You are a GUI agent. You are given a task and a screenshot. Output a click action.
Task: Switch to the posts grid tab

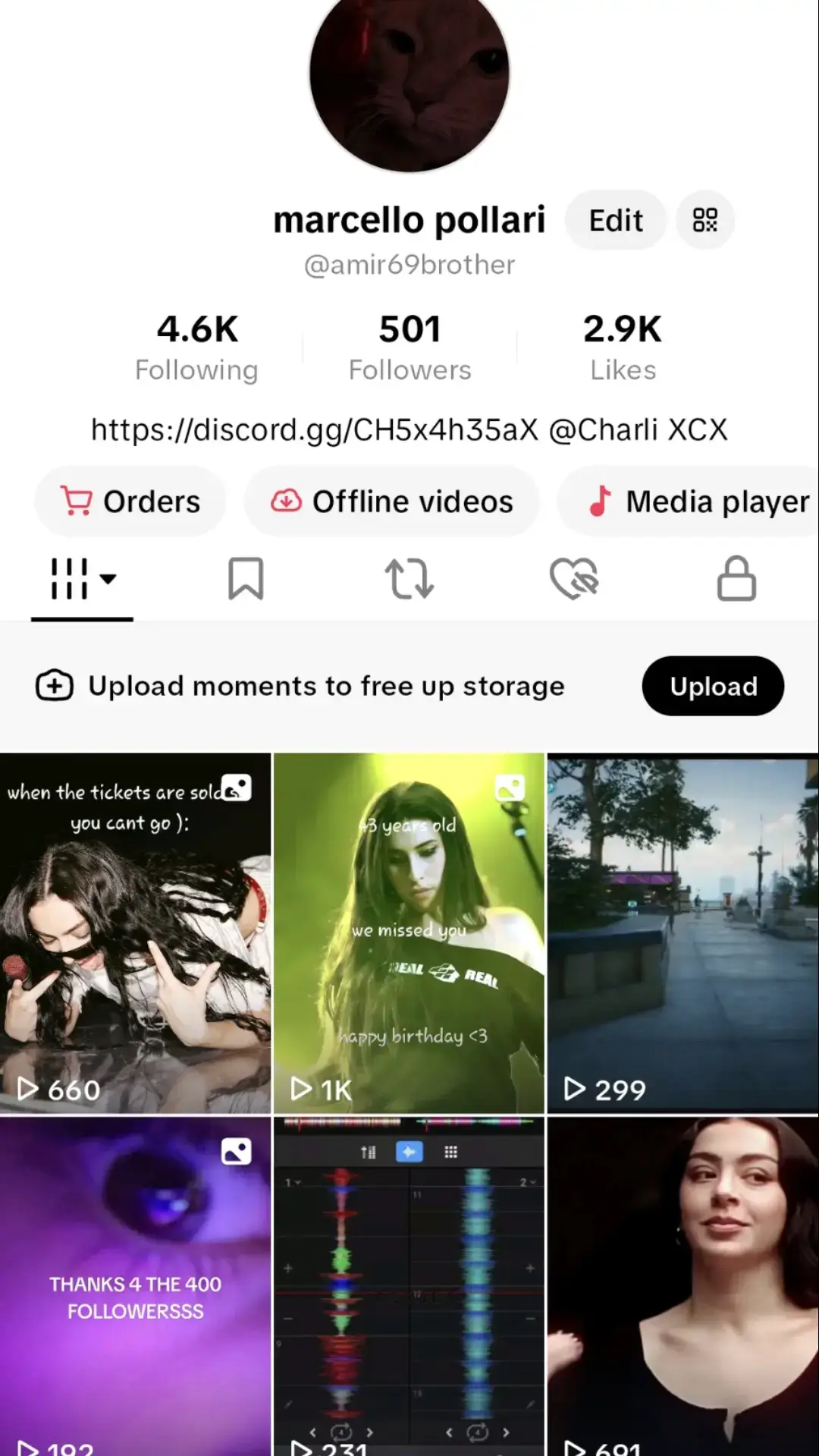pos(82,580)
